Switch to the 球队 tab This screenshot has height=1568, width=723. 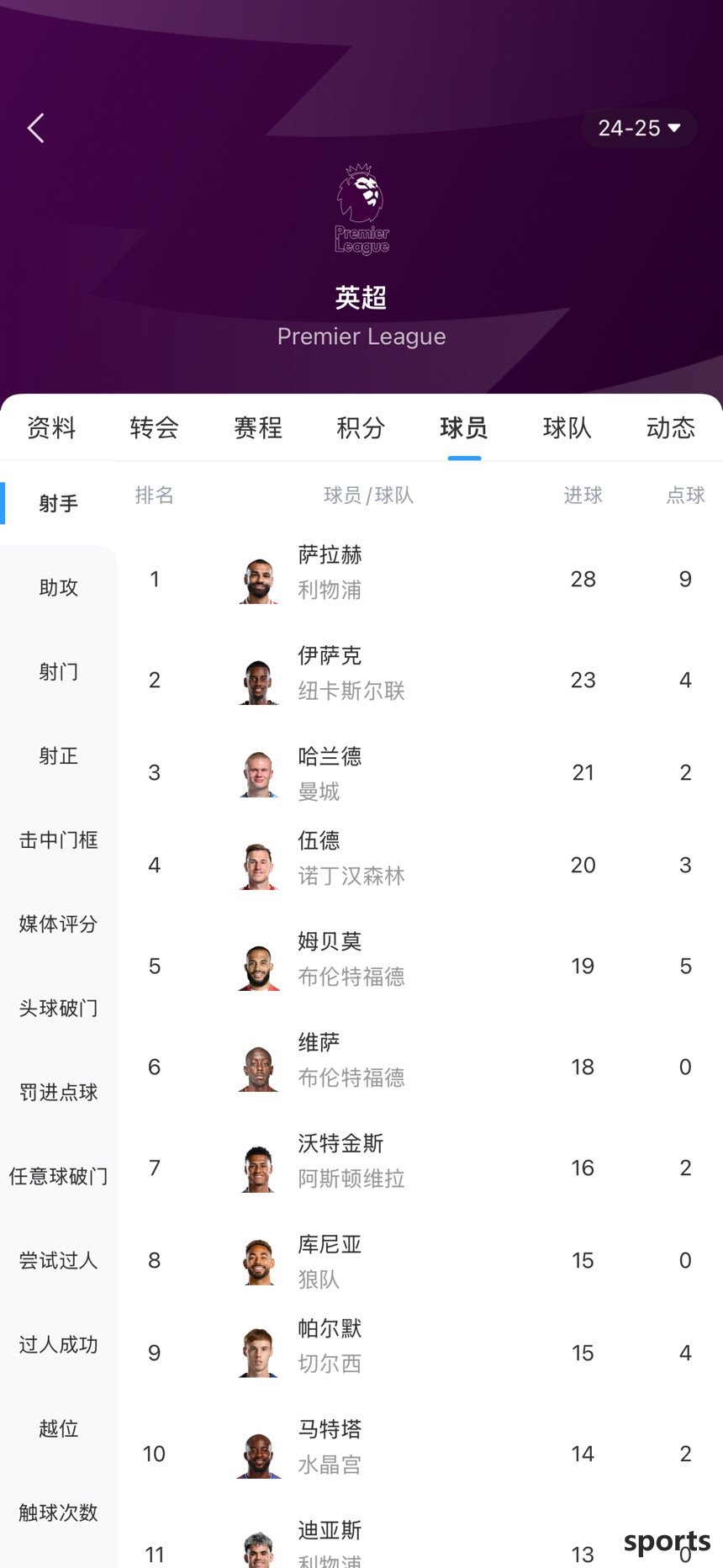click(x=567, y=428)
